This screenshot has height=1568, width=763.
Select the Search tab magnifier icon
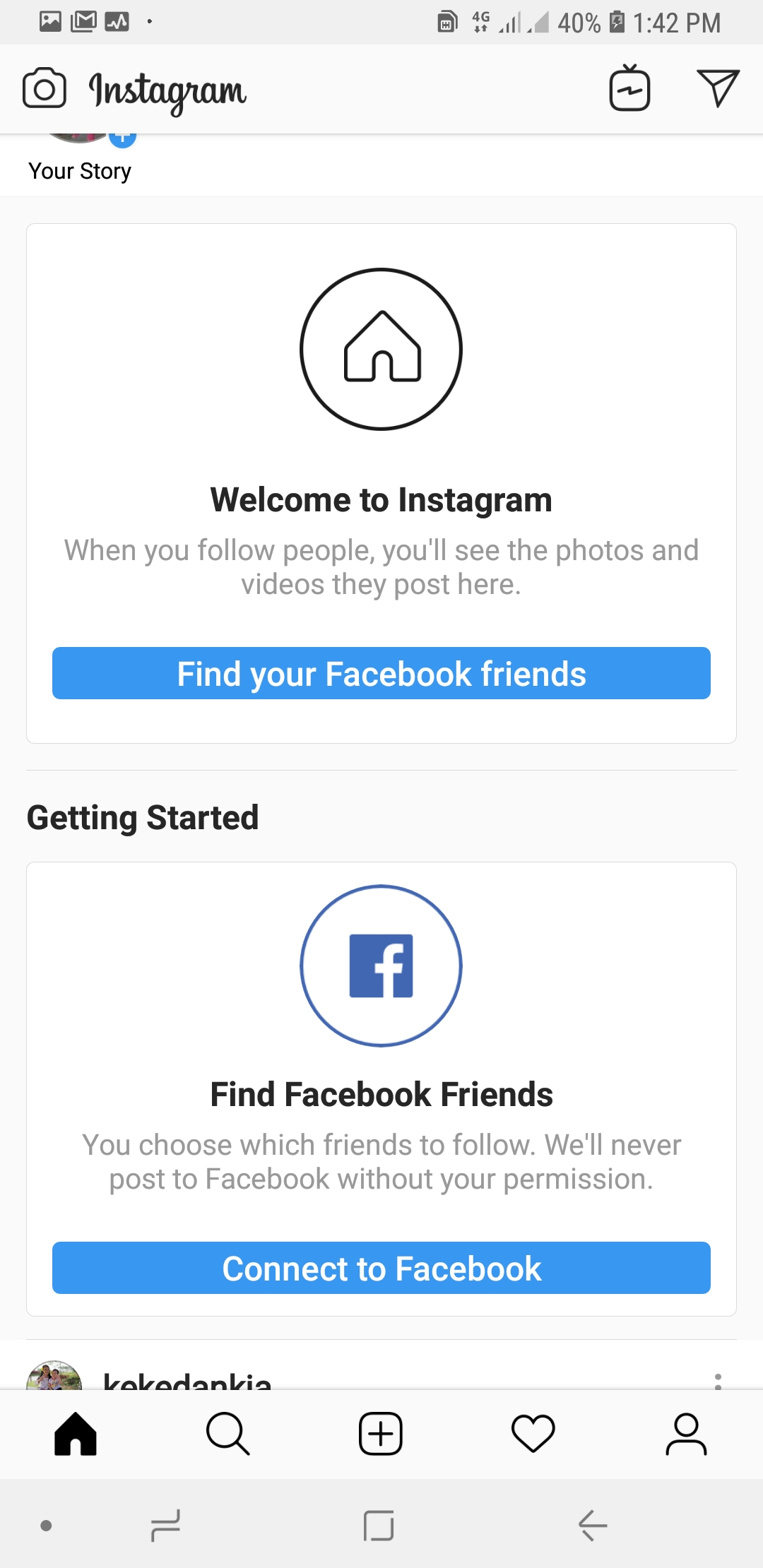click(227, 1434)
